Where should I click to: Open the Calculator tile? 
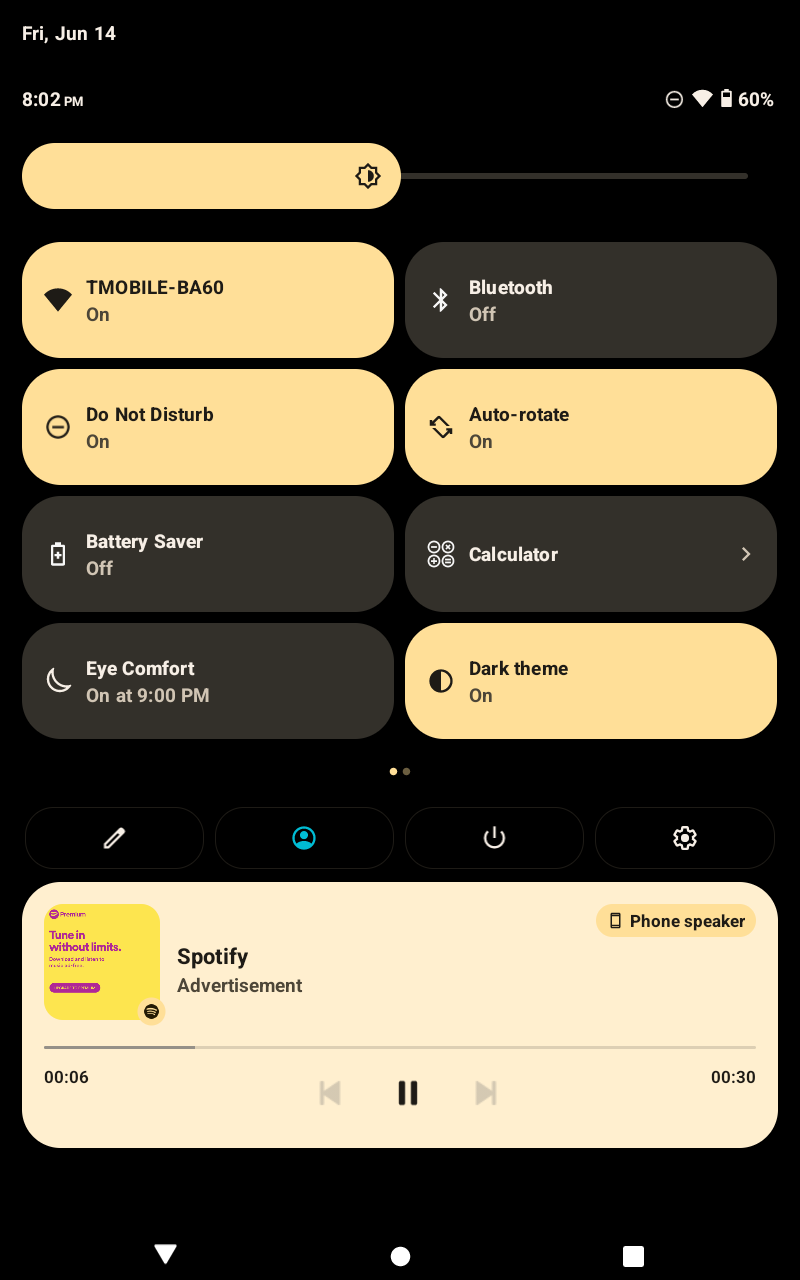591,554
